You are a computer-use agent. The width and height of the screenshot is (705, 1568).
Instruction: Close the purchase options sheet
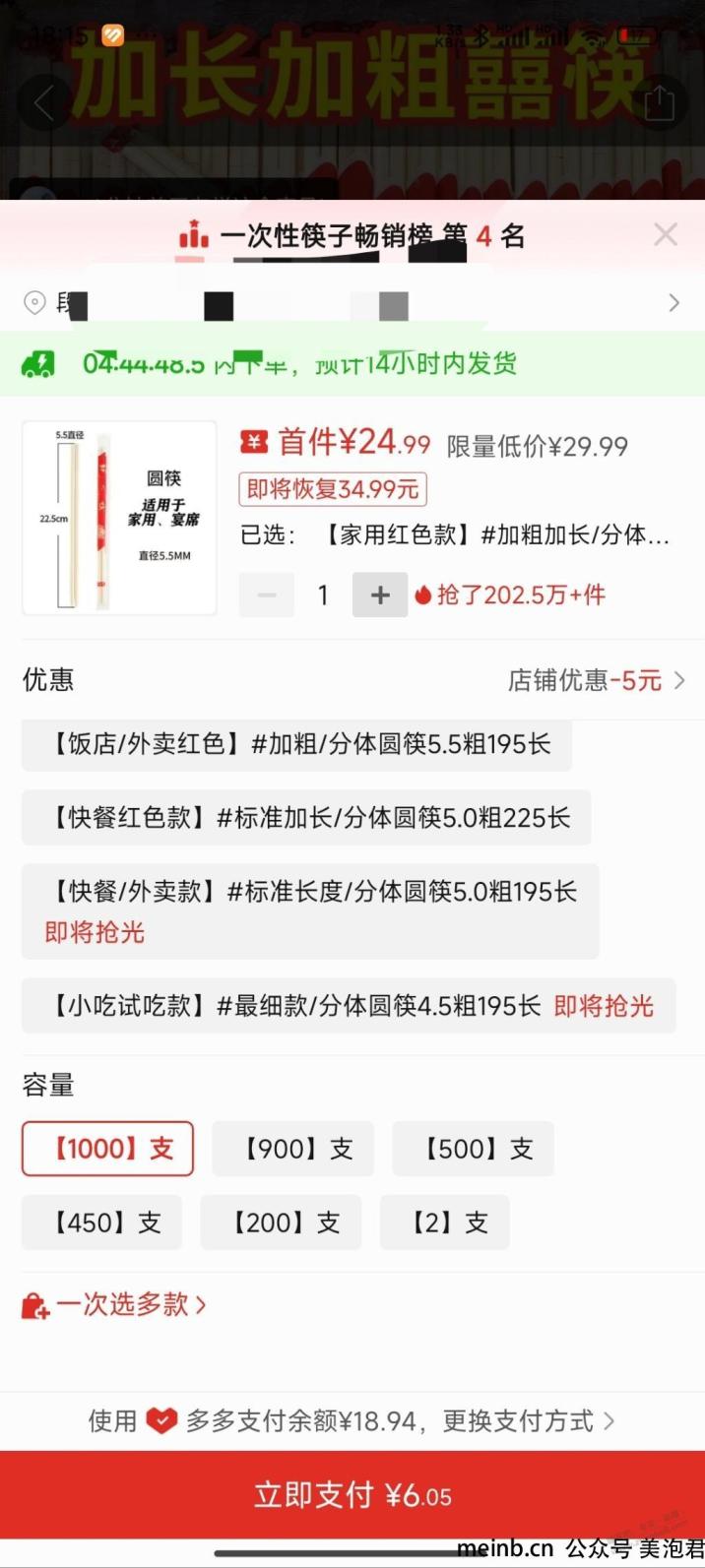coord(666,234)
